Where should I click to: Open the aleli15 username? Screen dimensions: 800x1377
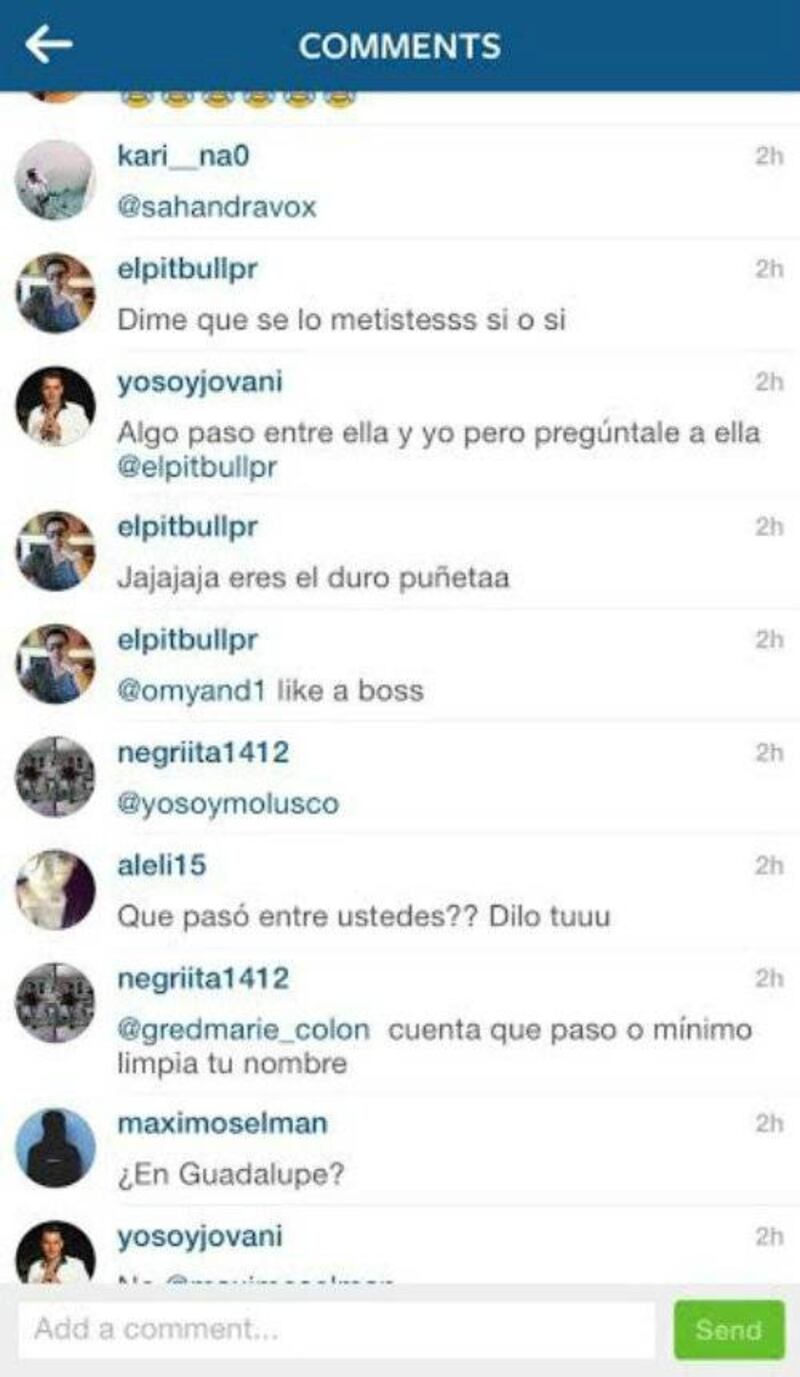pos(162,865)
